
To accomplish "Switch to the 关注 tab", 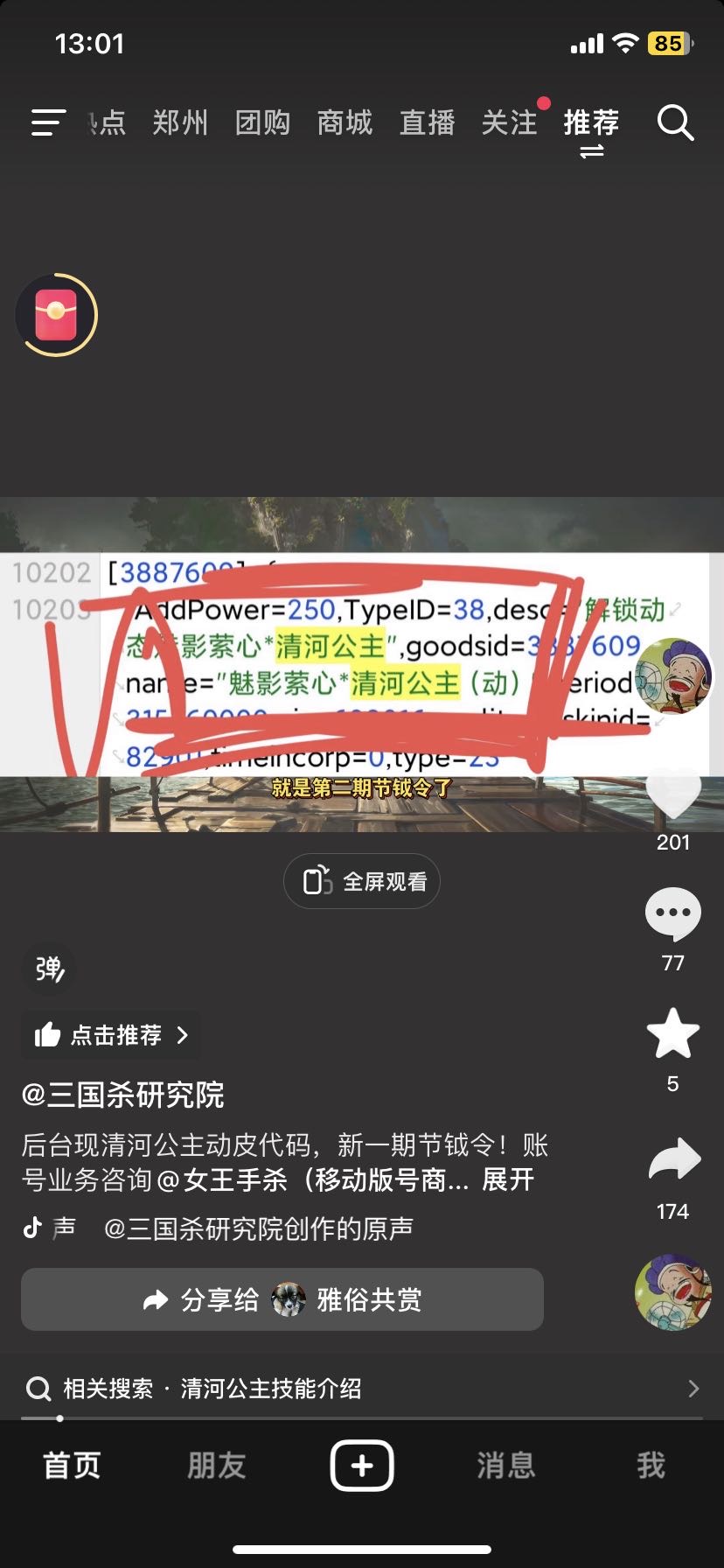I will click(x=509, y=122).
